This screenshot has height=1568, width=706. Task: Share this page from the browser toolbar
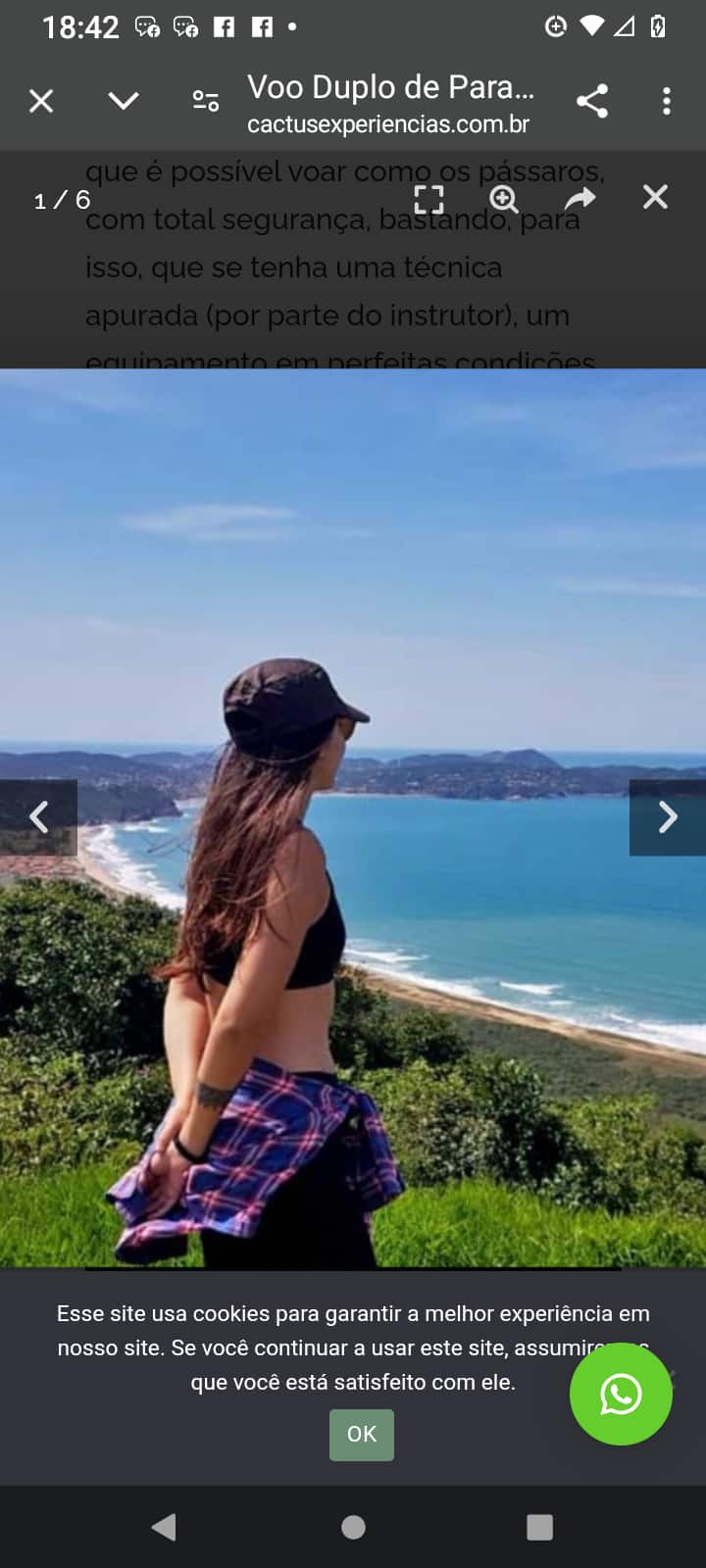coord(592,101)
